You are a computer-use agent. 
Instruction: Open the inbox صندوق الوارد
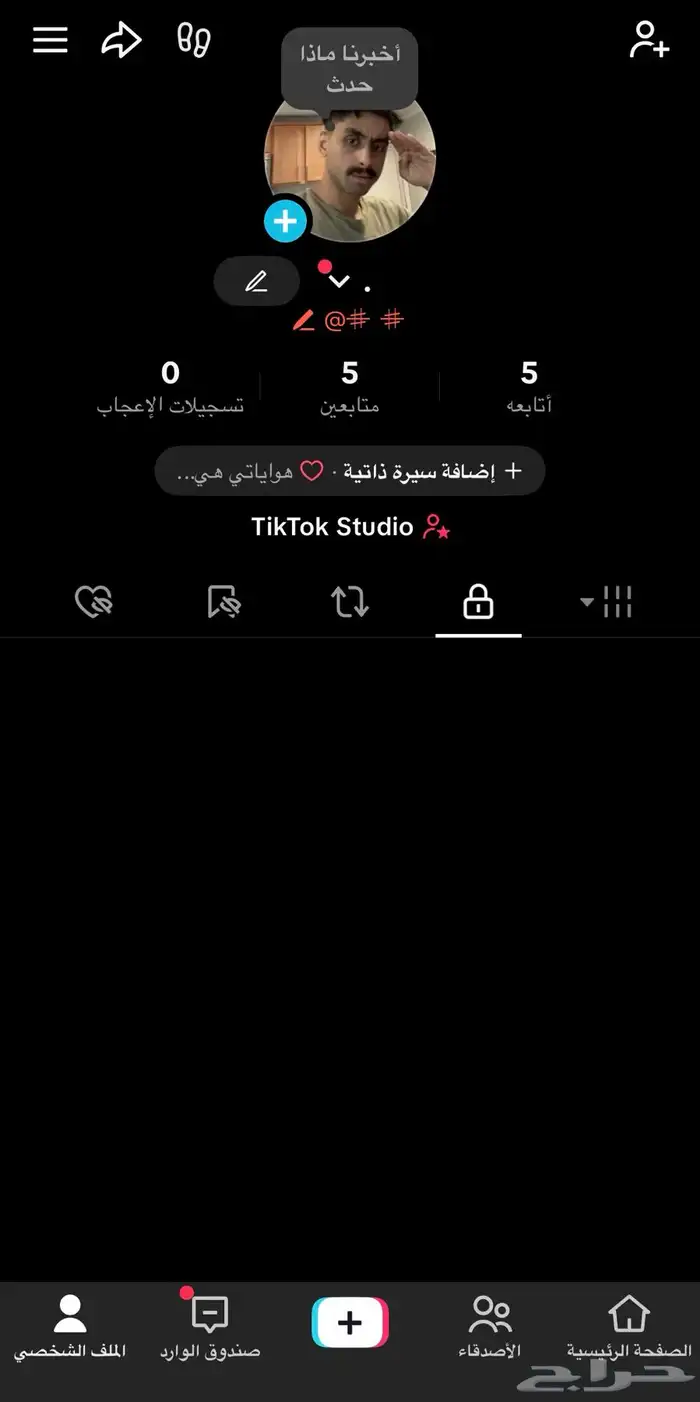(210, 1327)
